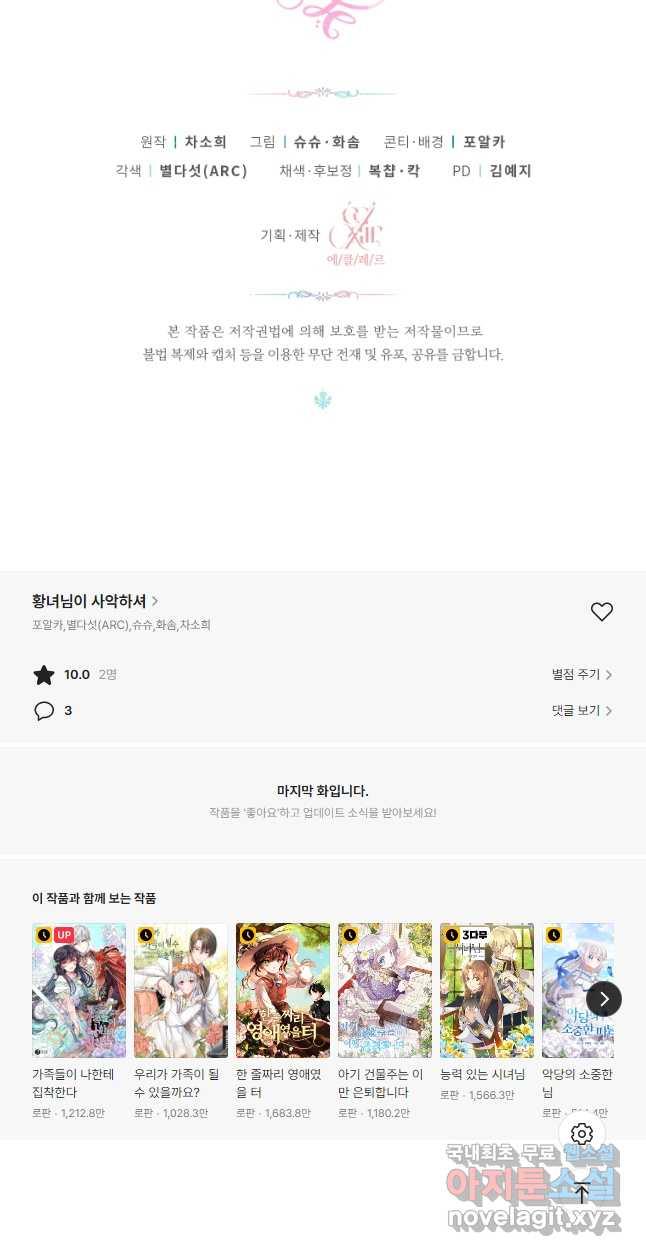Open 별점 주기 to rate the series
The image size is (646, 1256).
(x=581, y=675)
